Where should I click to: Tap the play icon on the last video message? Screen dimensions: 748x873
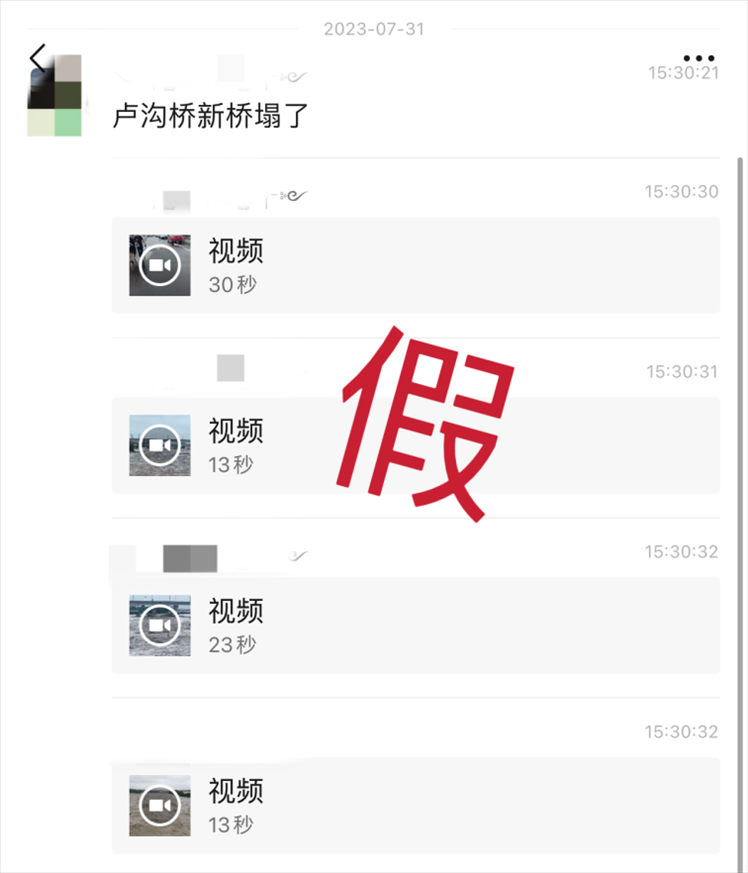159,806
